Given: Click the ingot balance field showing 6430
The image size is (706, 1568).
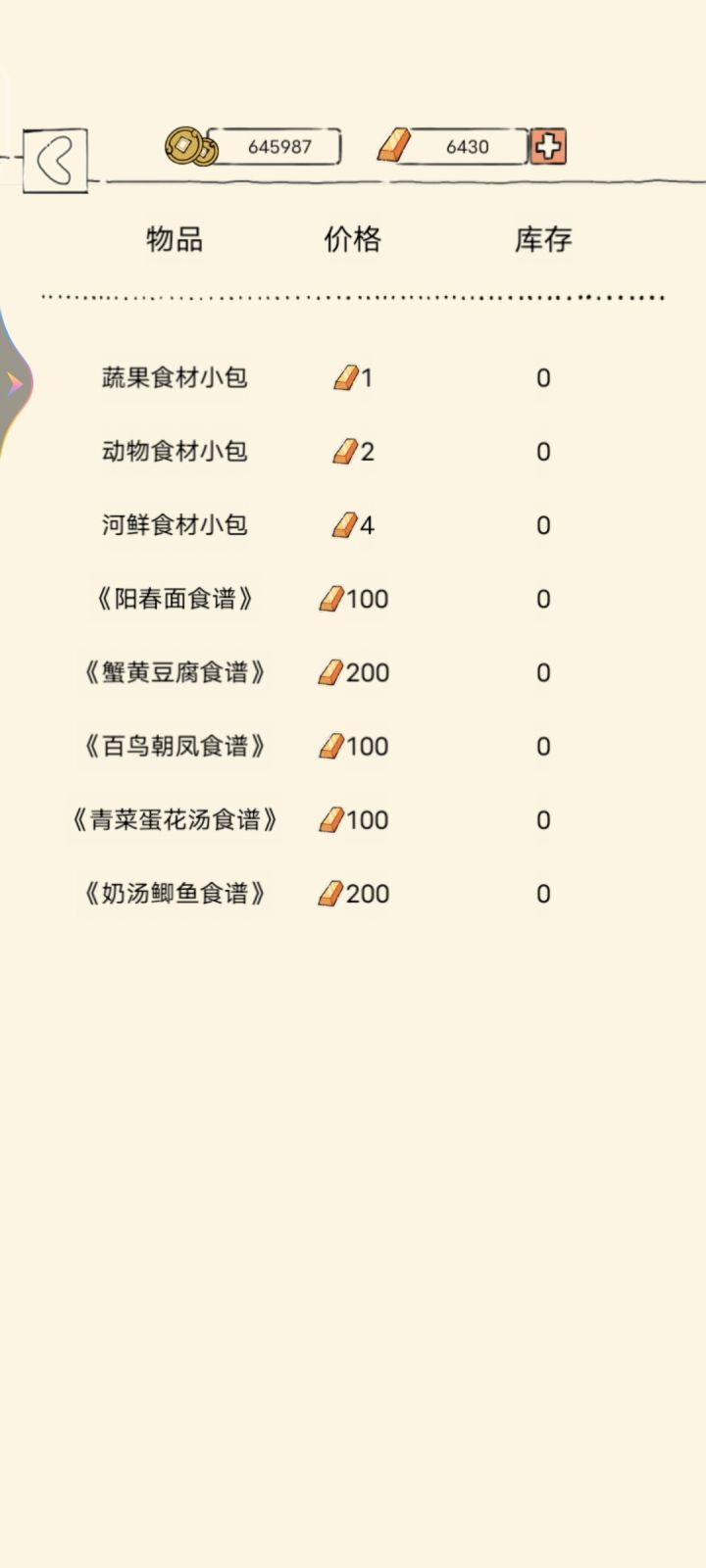Looking at the screenshot, I should coord(470,147).
